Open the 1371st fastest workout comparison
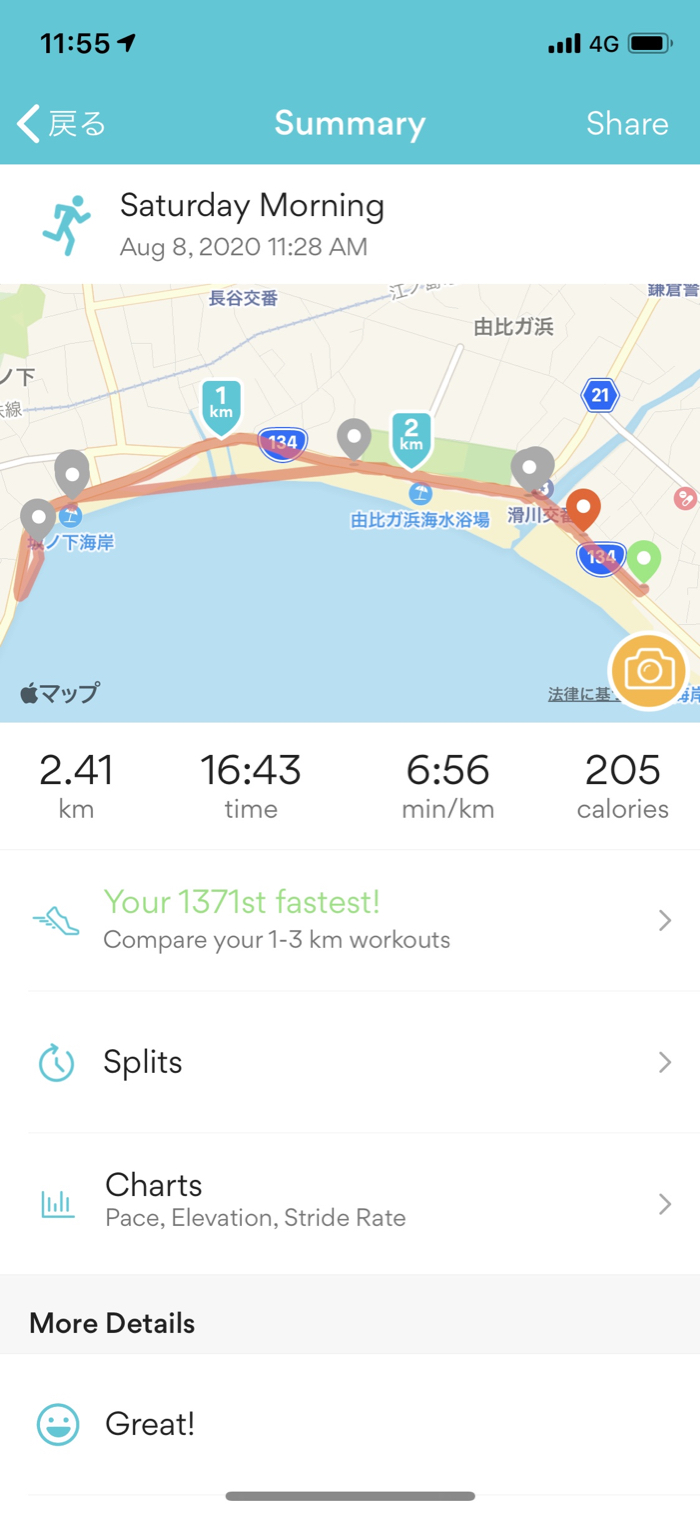This screenshot has width=700, height=1516. (x=350, y=920)
